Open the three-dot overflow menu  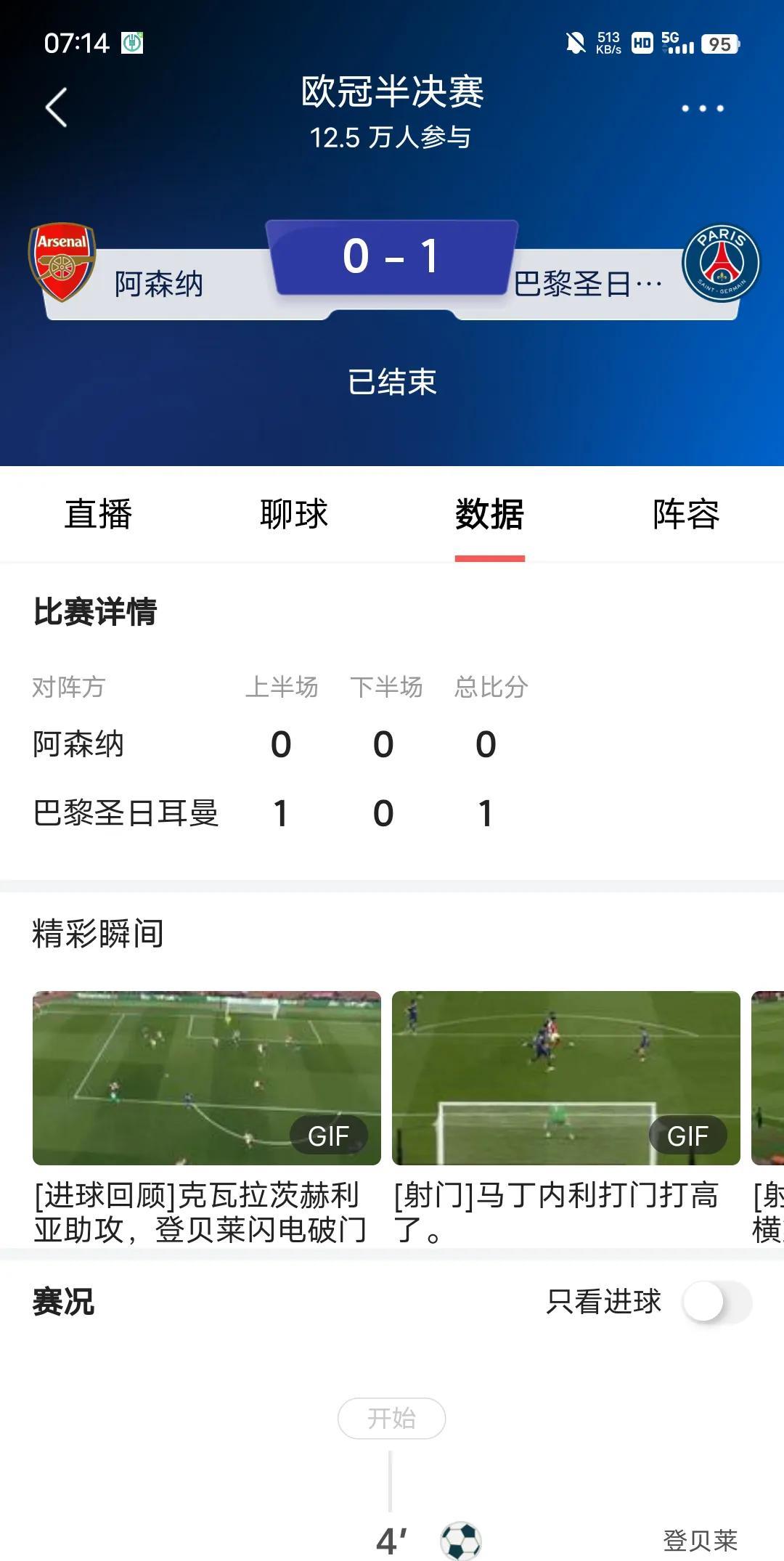click(x=702, y=108)
